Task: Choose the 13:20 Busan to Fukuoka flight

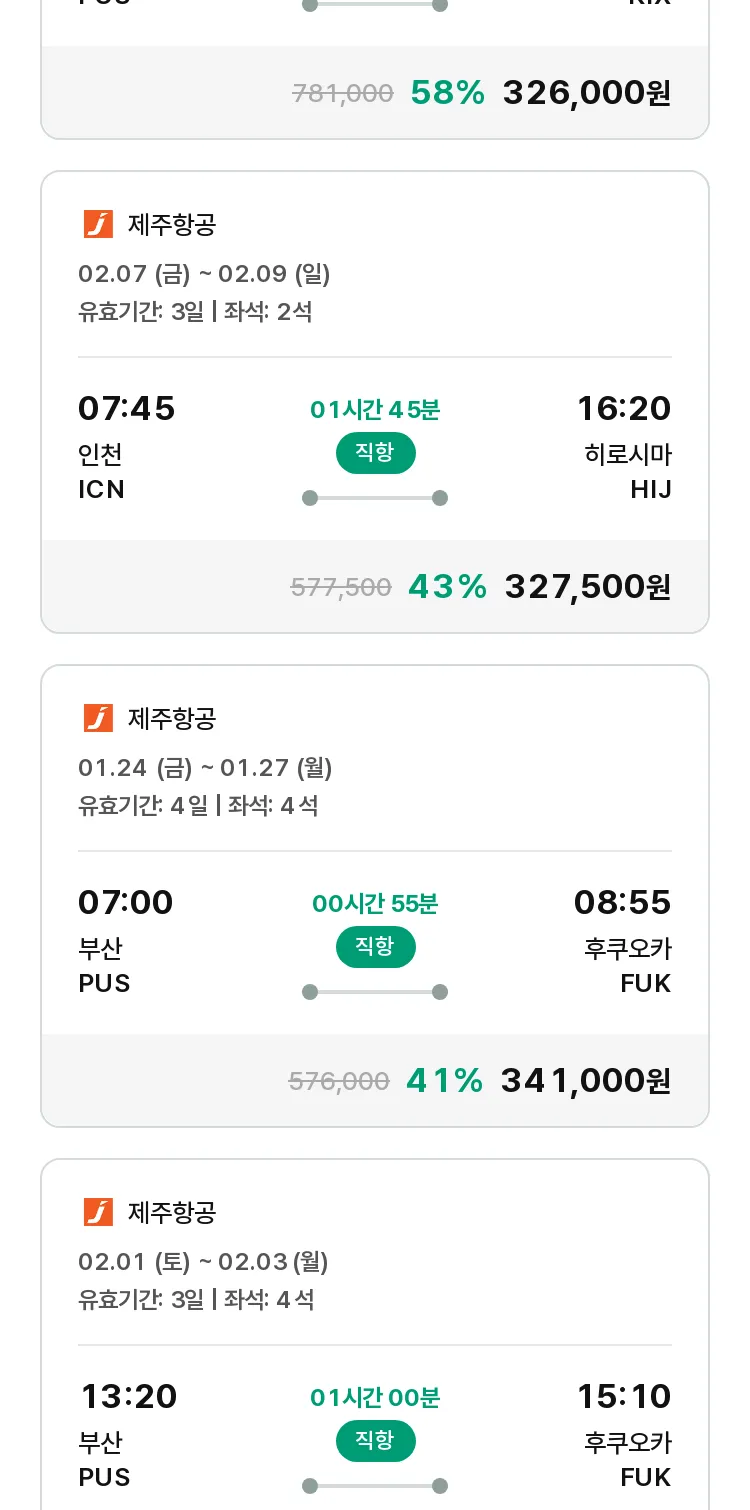Action: click(x=375, y=1334)
